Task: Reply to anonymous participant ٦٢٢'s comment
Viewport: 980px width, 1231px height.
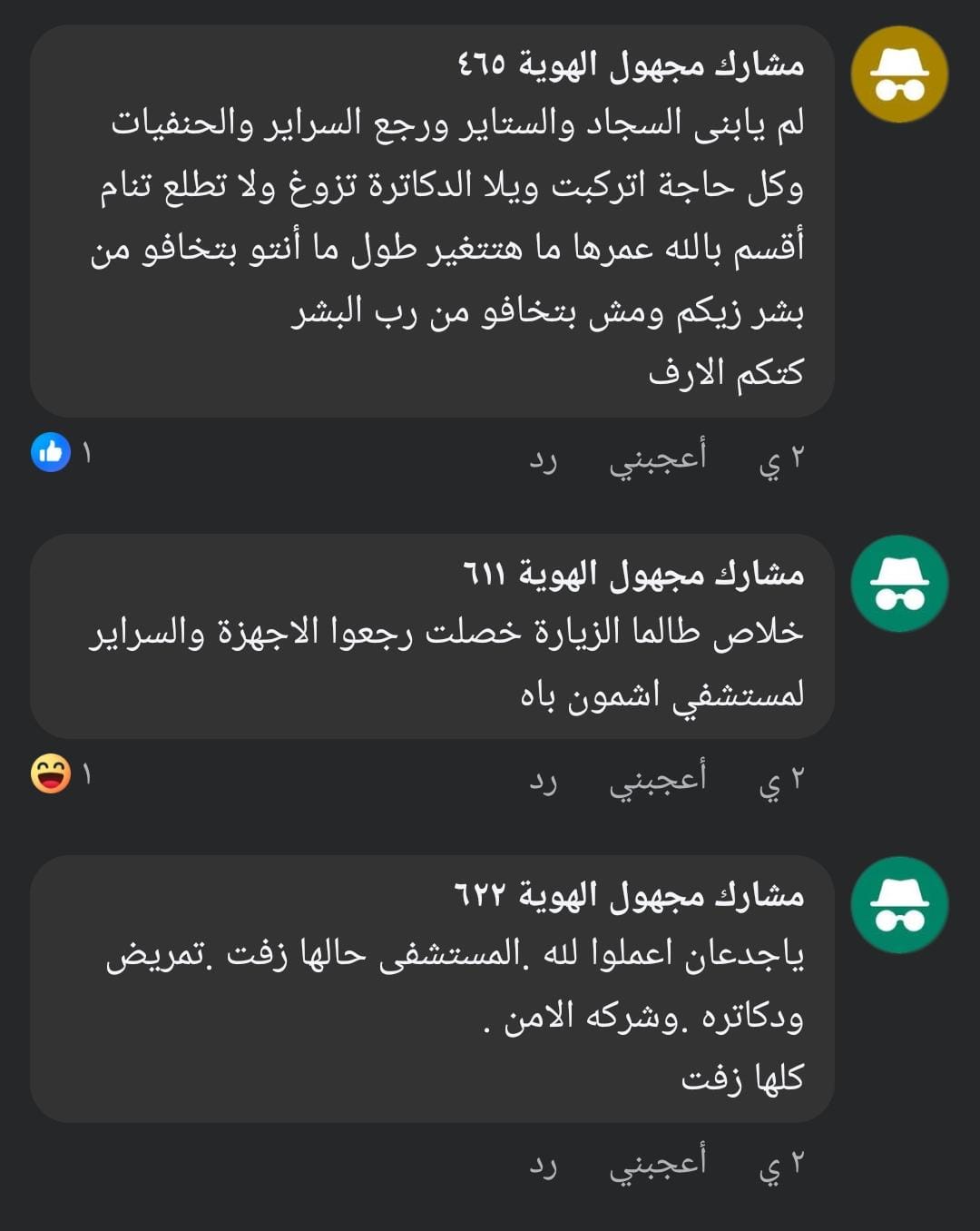Action: click(543, 1165)
